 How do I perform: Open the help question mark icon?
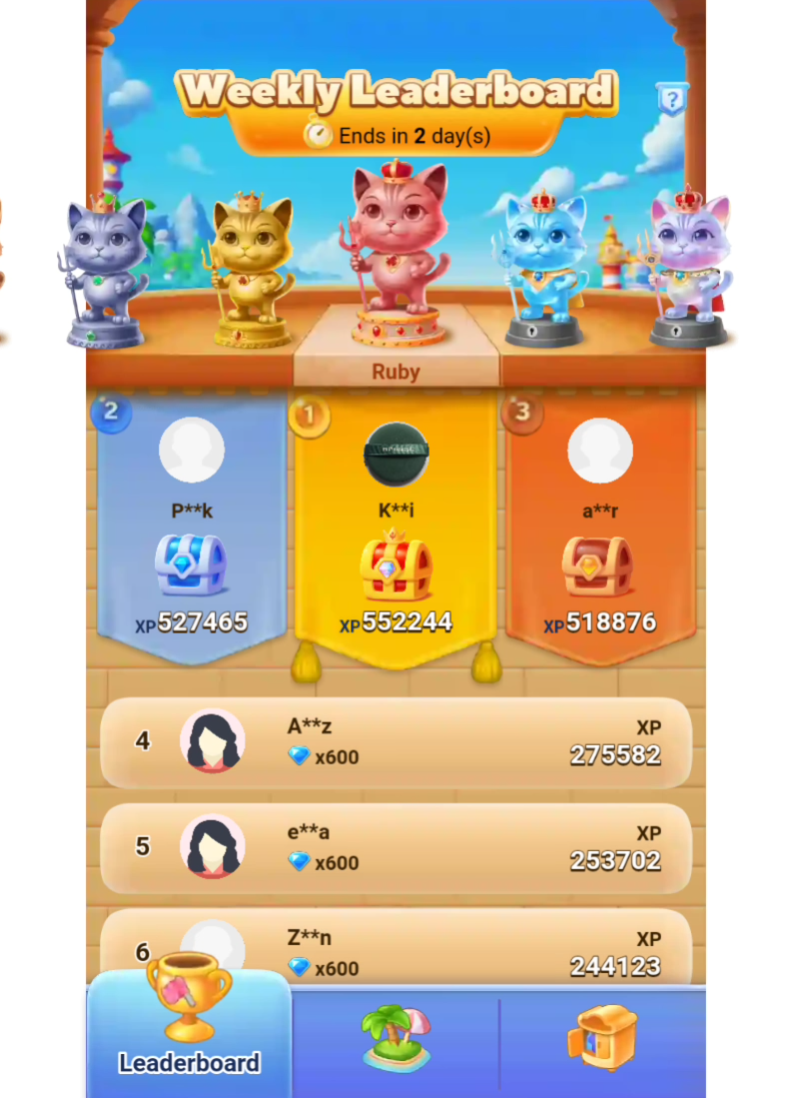tap(672, 99)
